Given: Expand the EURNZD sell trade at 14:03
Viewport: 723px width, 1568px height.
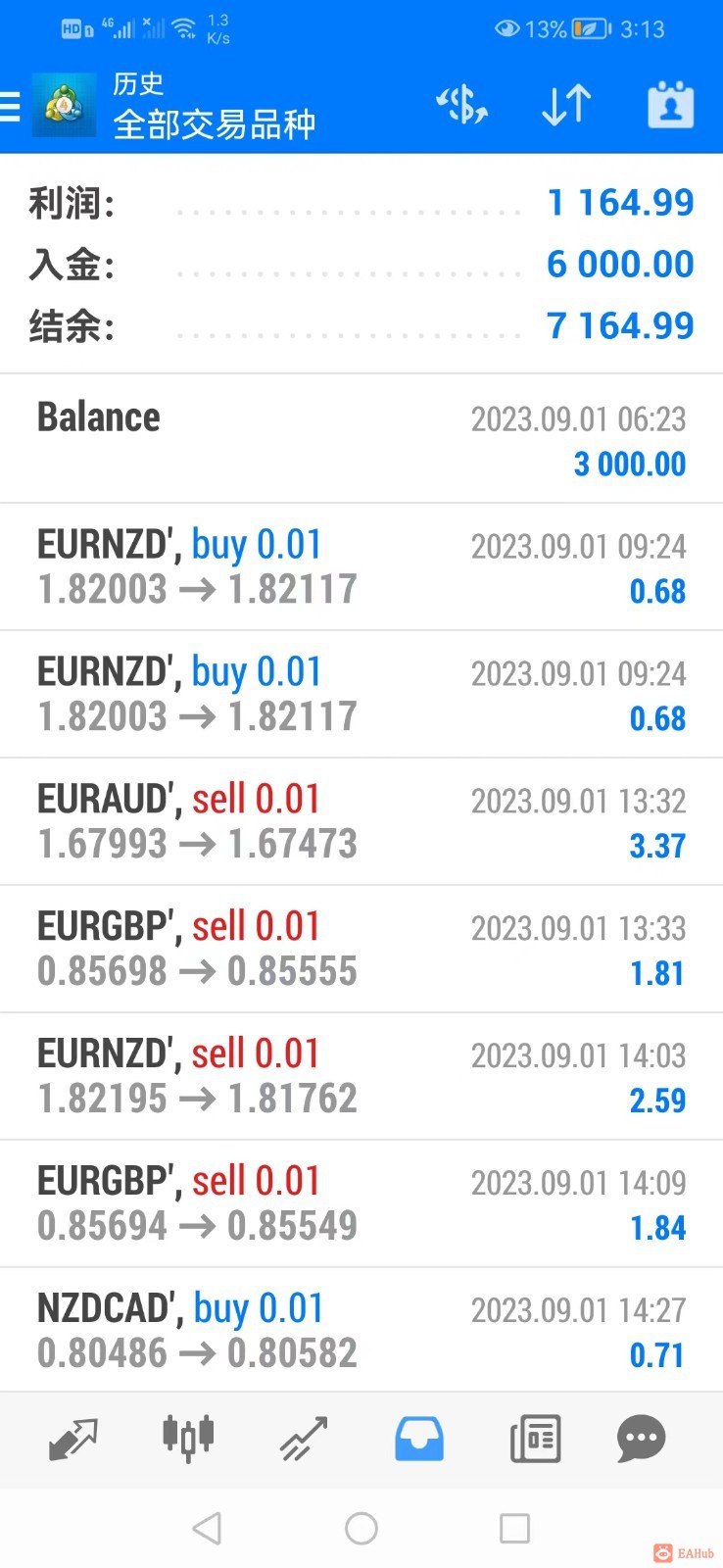Looking at the screenshot, I should [x=361, y=1076].
